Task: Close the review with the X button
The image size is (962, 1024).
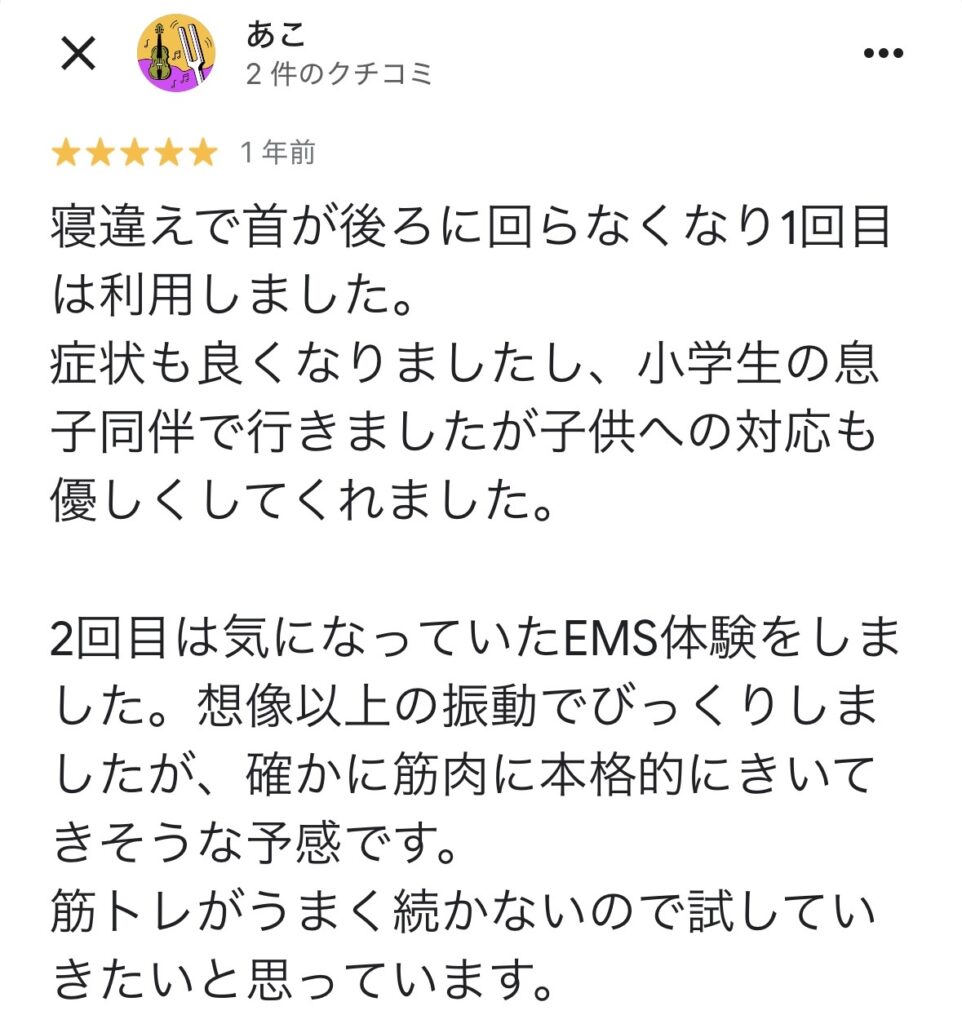Action: pyautogui.click(x=78, y=54)
